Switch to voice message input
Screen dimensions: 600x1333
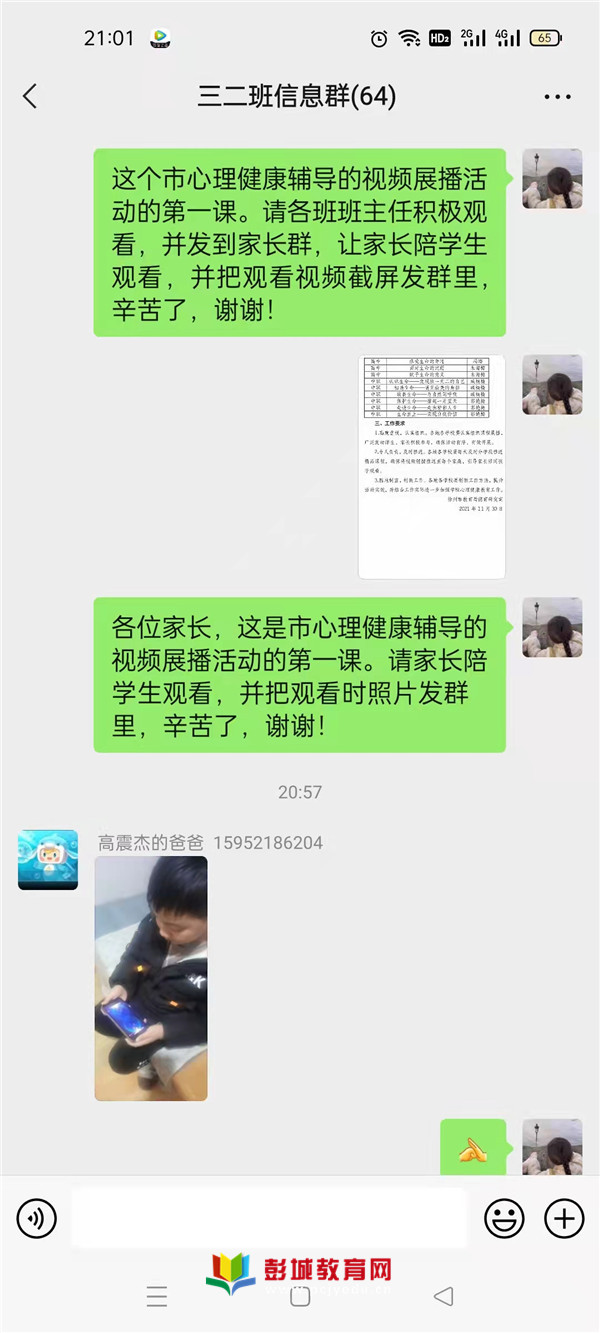pyautogui.click(x=37, y=1218)
